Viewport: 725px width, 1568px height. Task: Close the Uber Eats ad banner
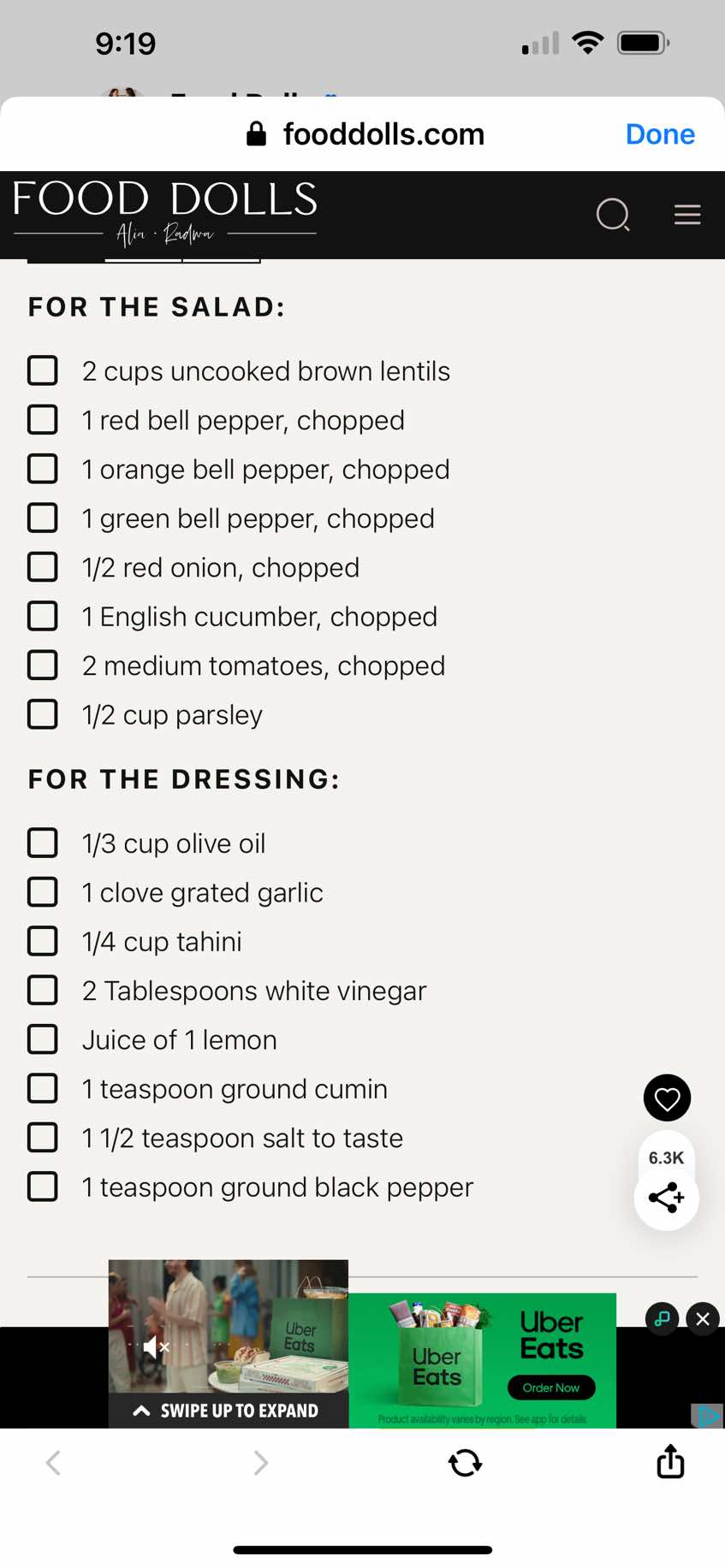(x=703, y=1319)
